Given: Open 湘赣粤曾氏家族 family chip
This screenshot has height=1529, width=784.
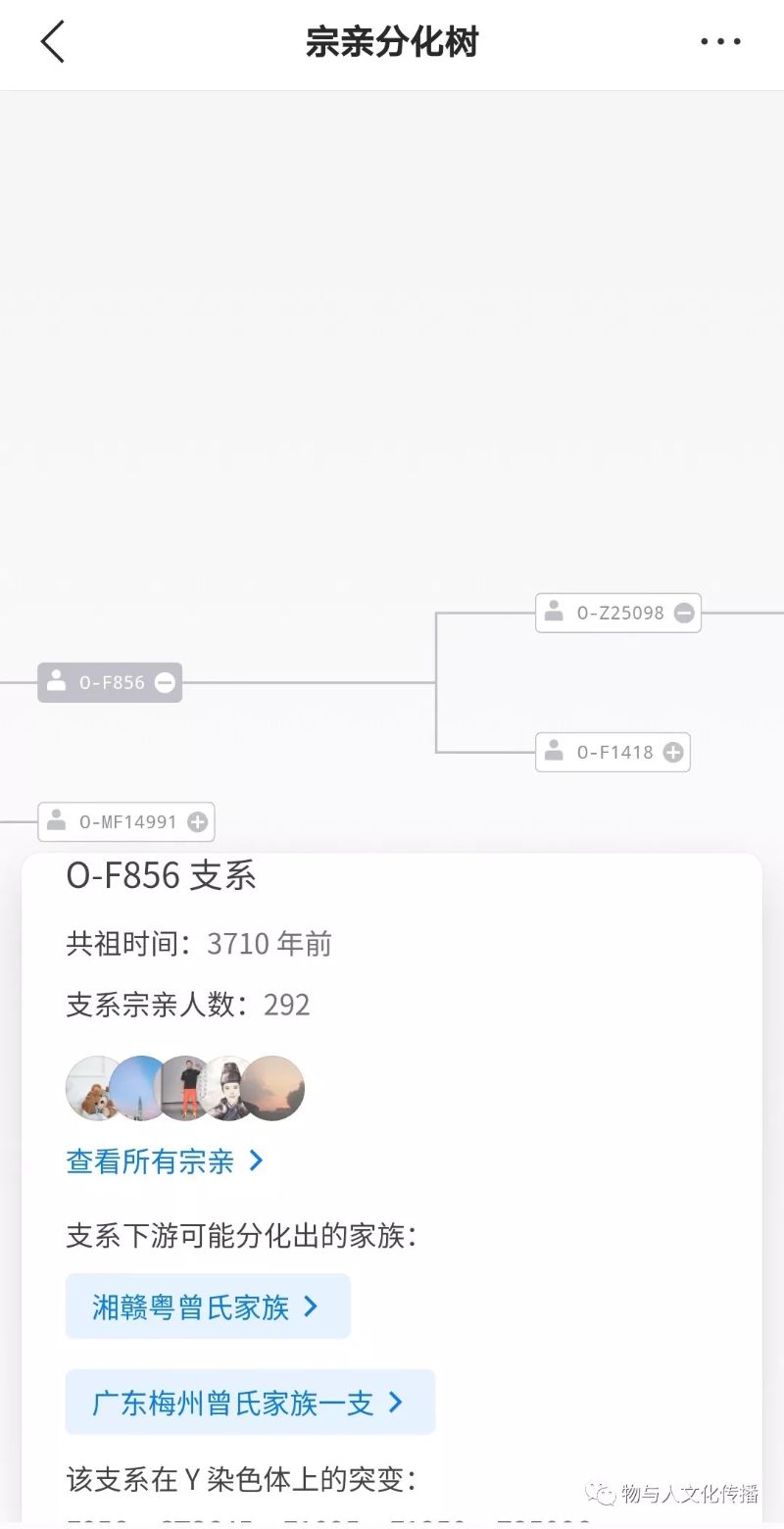Looking at the screenshot, I should pos(207,1307).
